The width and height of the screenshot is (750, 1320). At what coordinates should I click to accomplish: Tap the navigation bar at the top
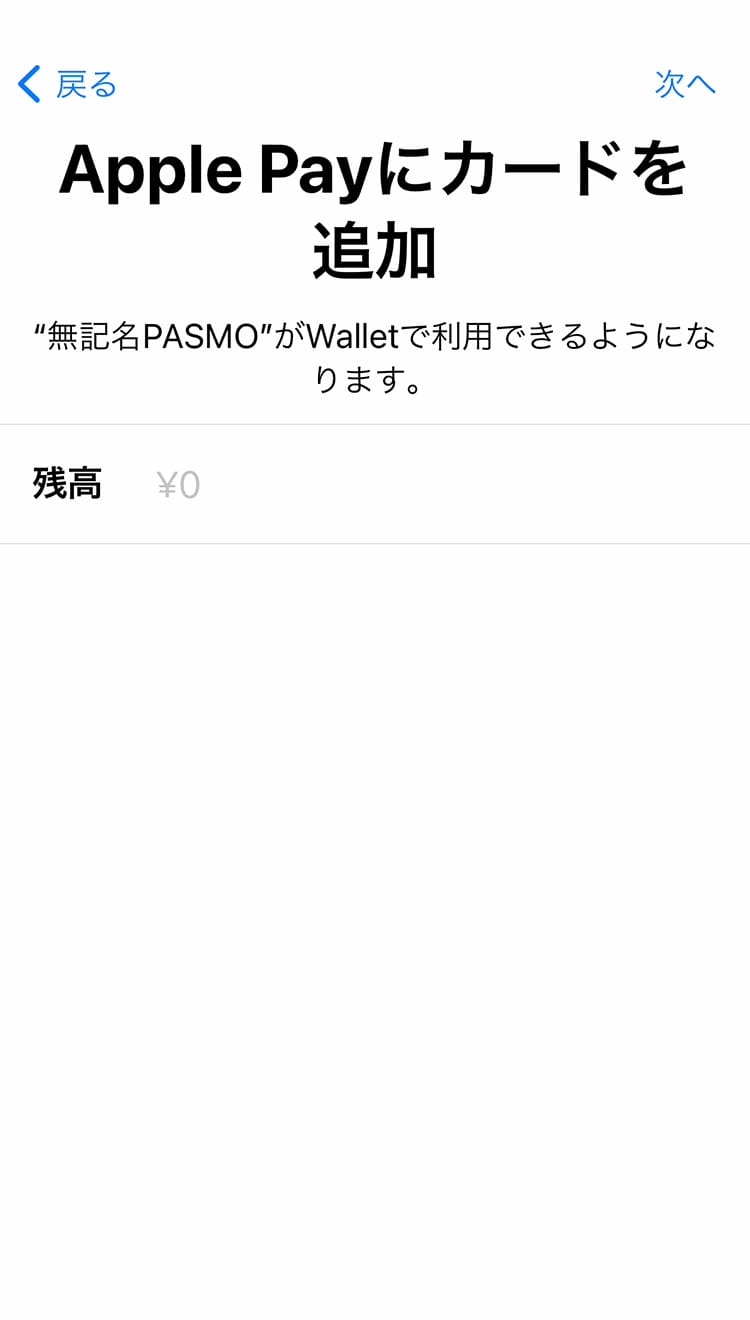375,85
